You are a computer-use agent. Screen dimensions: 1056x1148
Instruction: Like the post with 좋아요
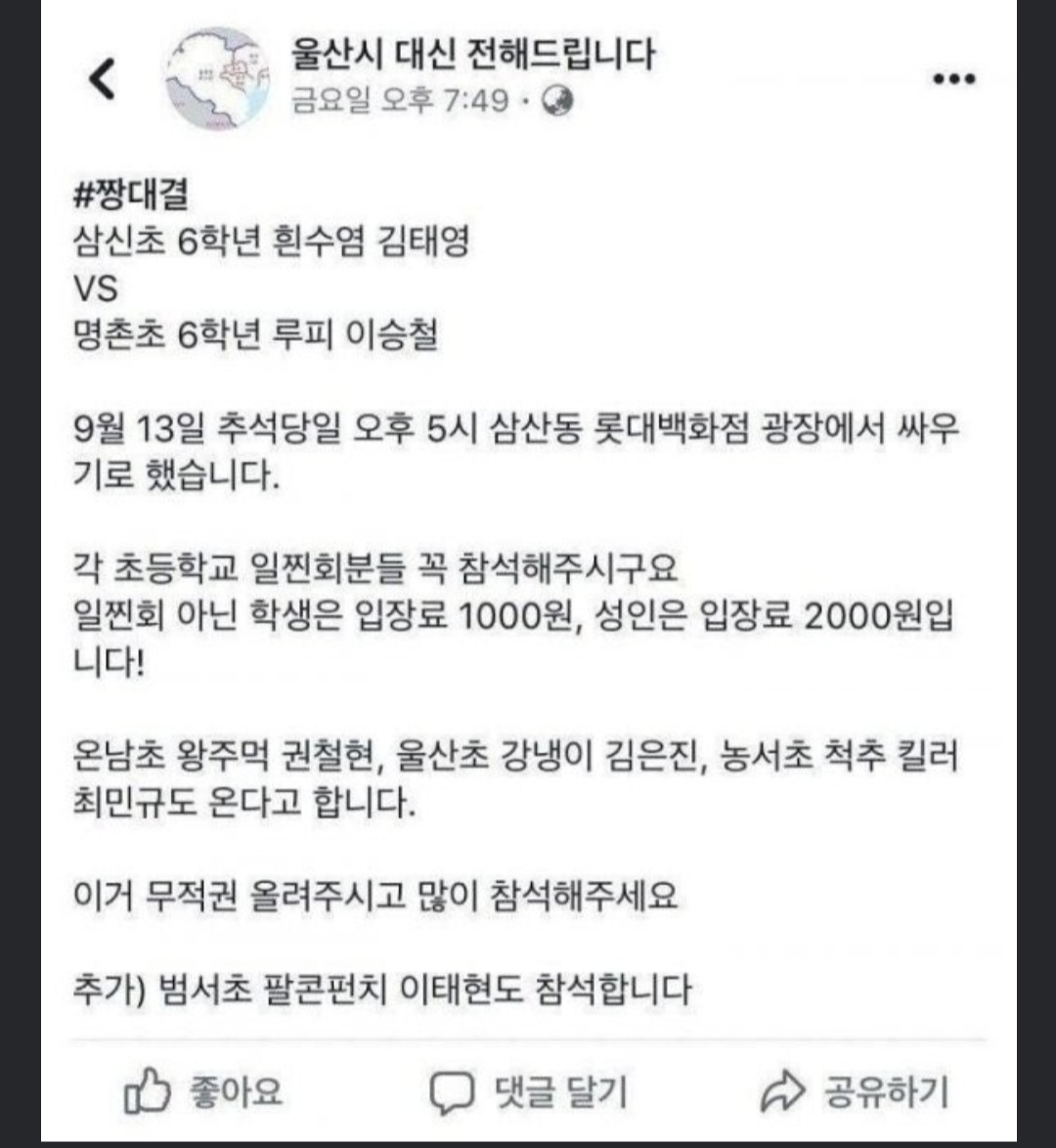[x=203, y=1092]
